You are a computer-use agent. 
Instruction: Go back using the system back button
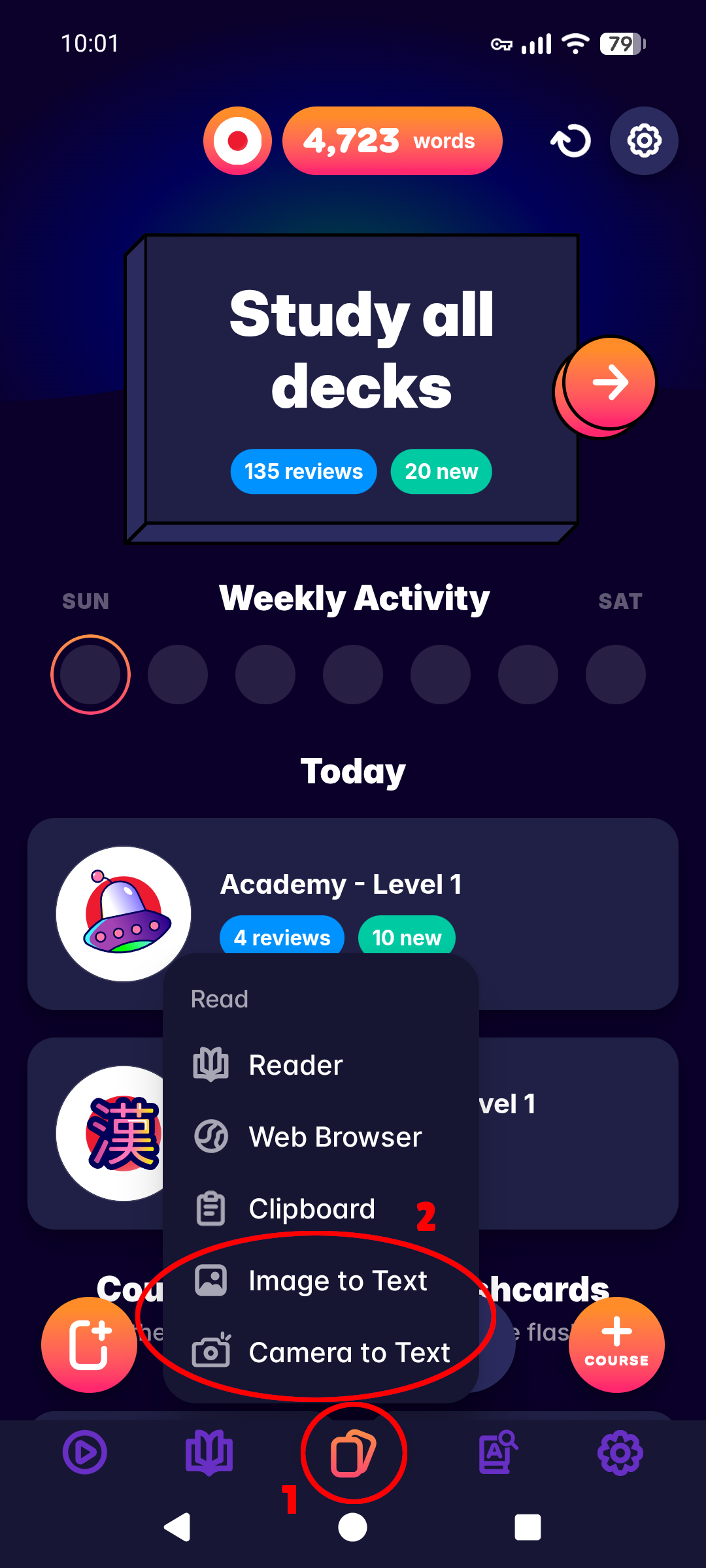177,1527
